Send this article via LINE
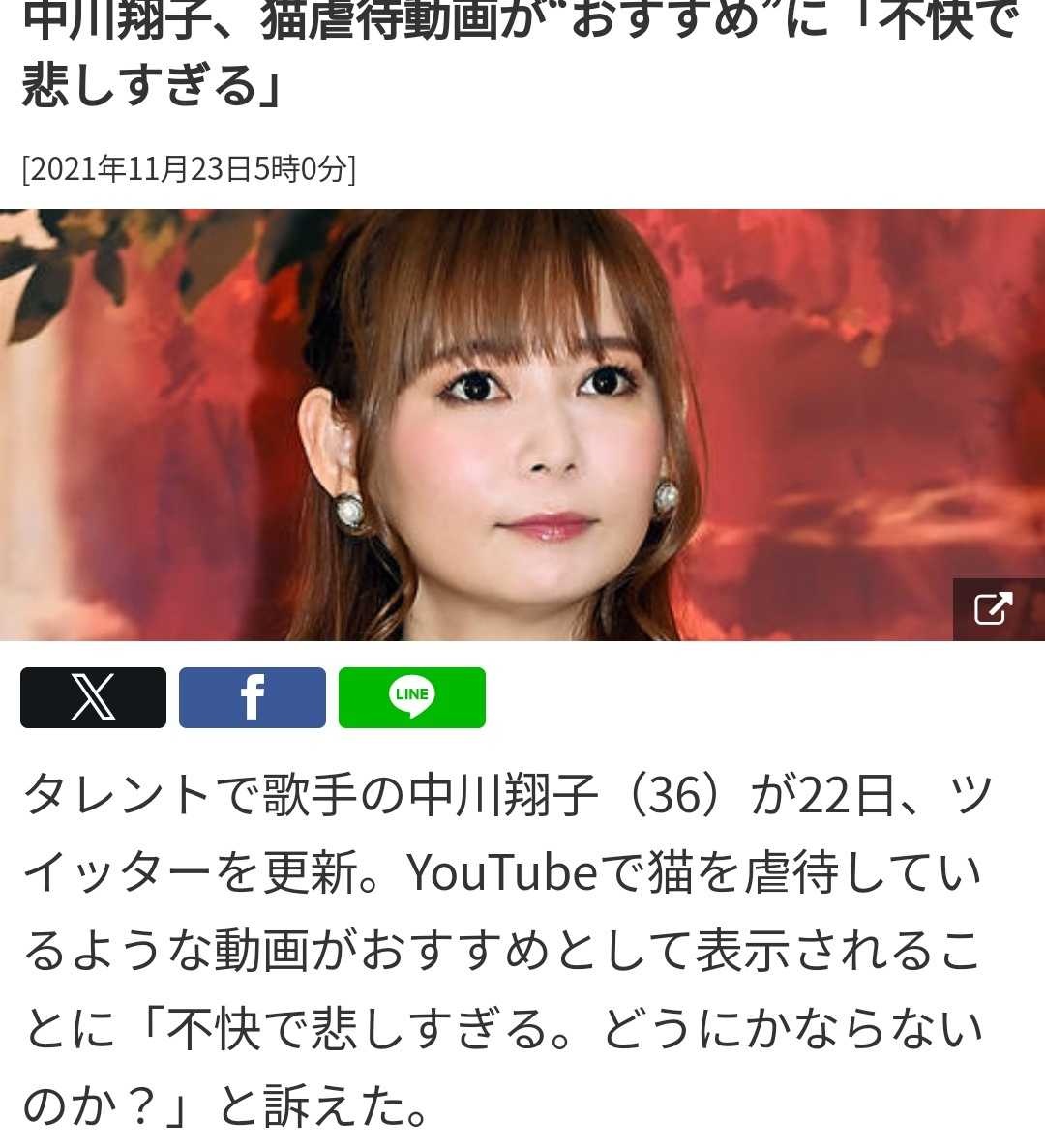Screen dimensions: 1045x1148 (411, 697)
